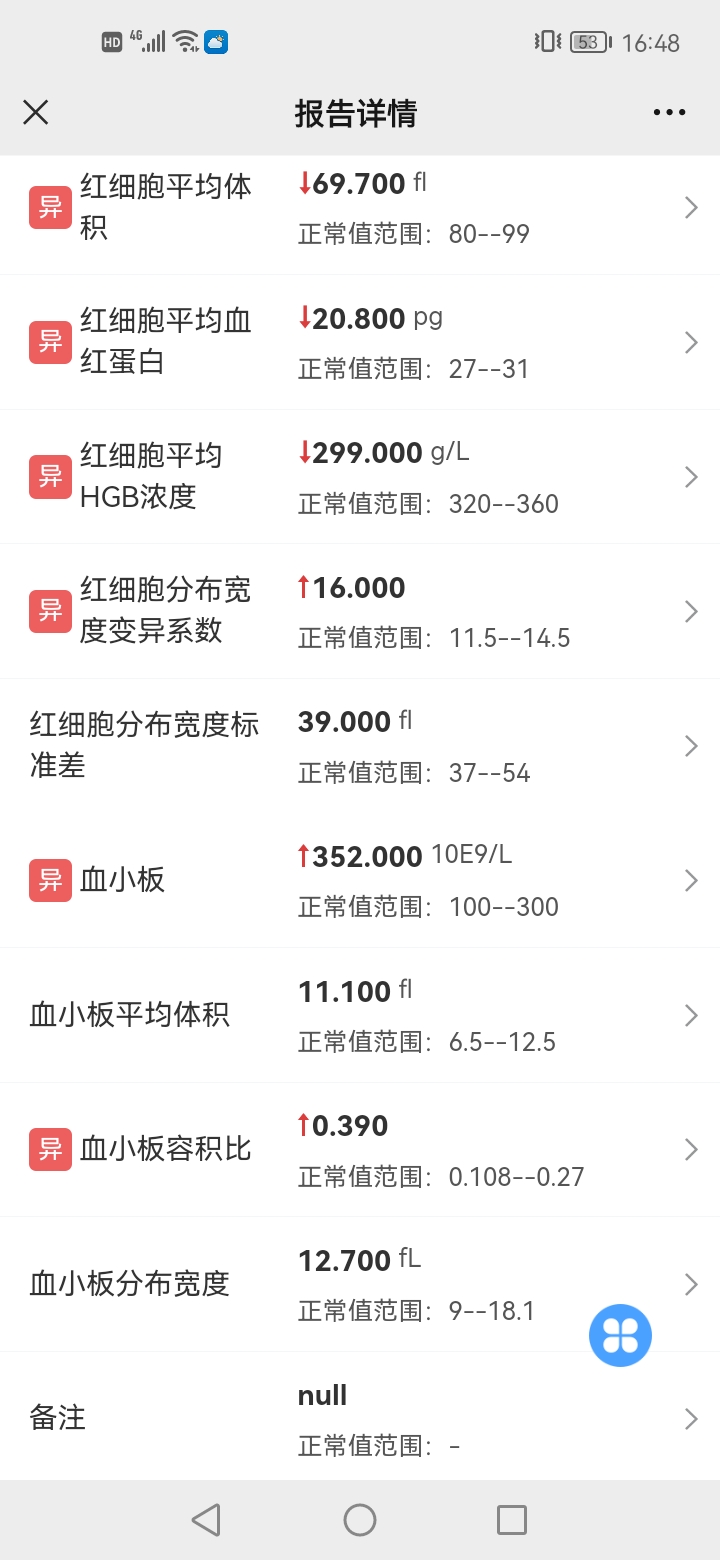The image size is (720, 1560).
Task: Open the more options menu via the ellipsis
Action: click(668, 112)
